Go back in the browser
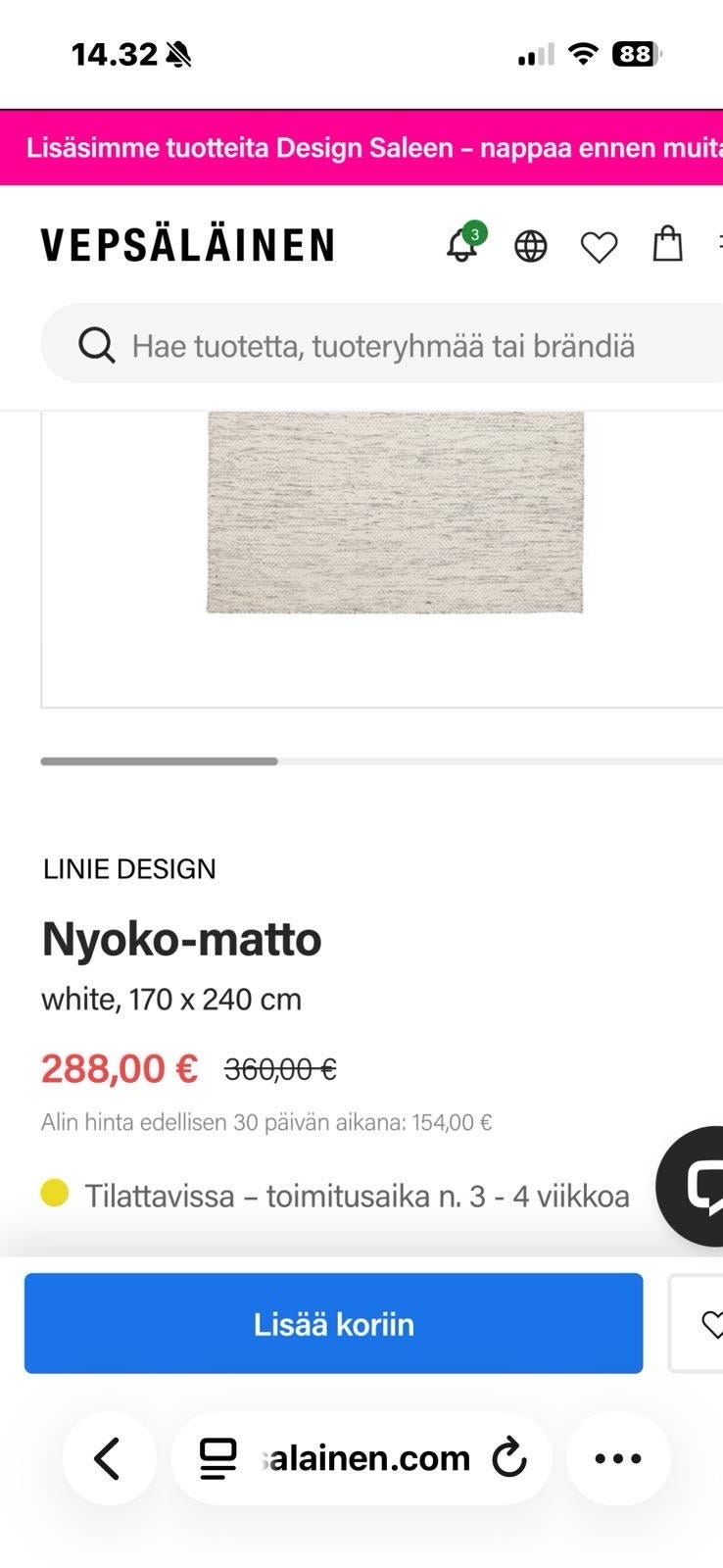This screenshot has height=1568, width=723. click(x=108, y=1458)
